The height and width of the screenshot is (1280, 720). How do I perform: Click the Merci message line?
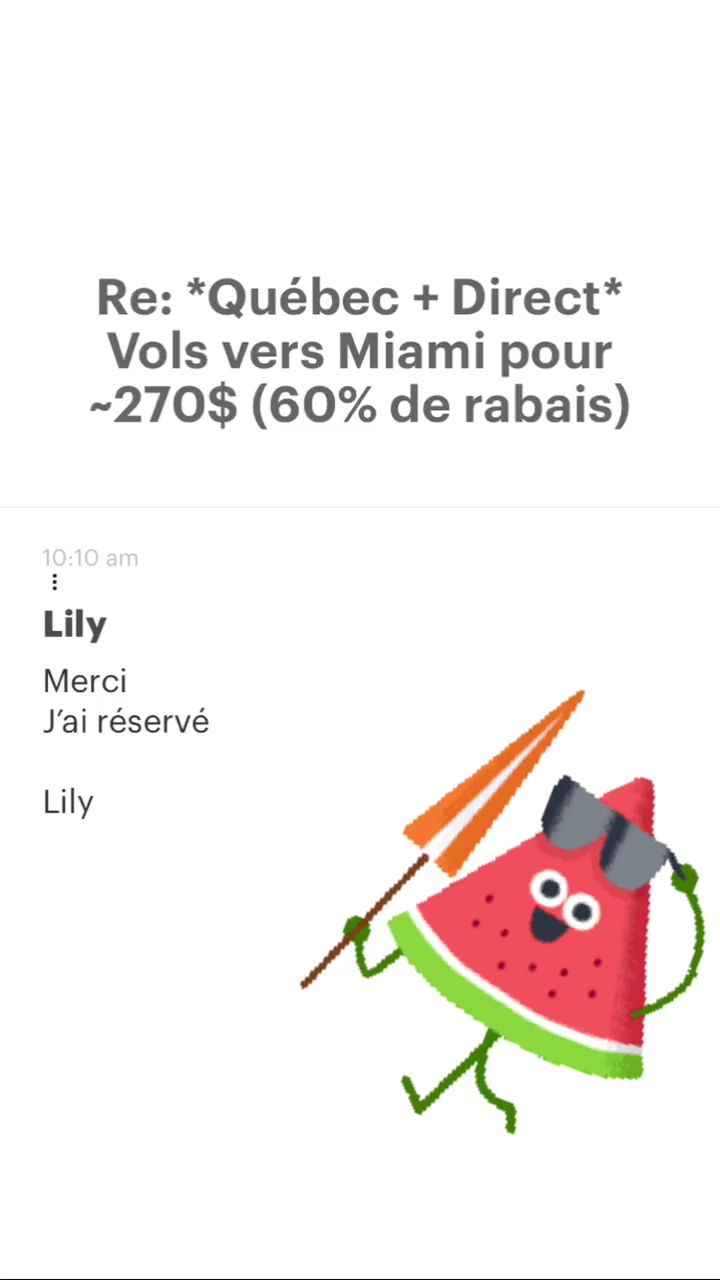[x=85, y=681]
